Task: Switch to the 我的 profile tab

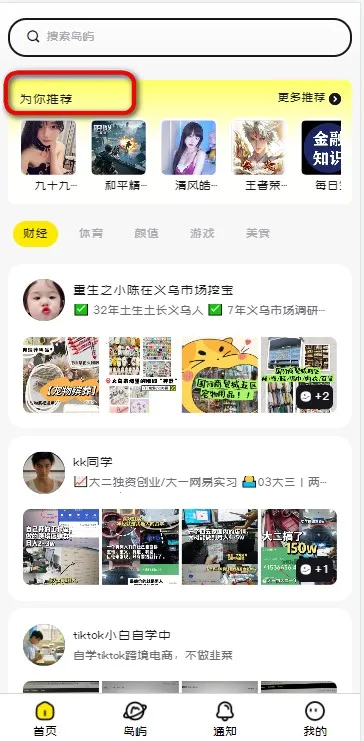Action: click(x=315, y=718)
